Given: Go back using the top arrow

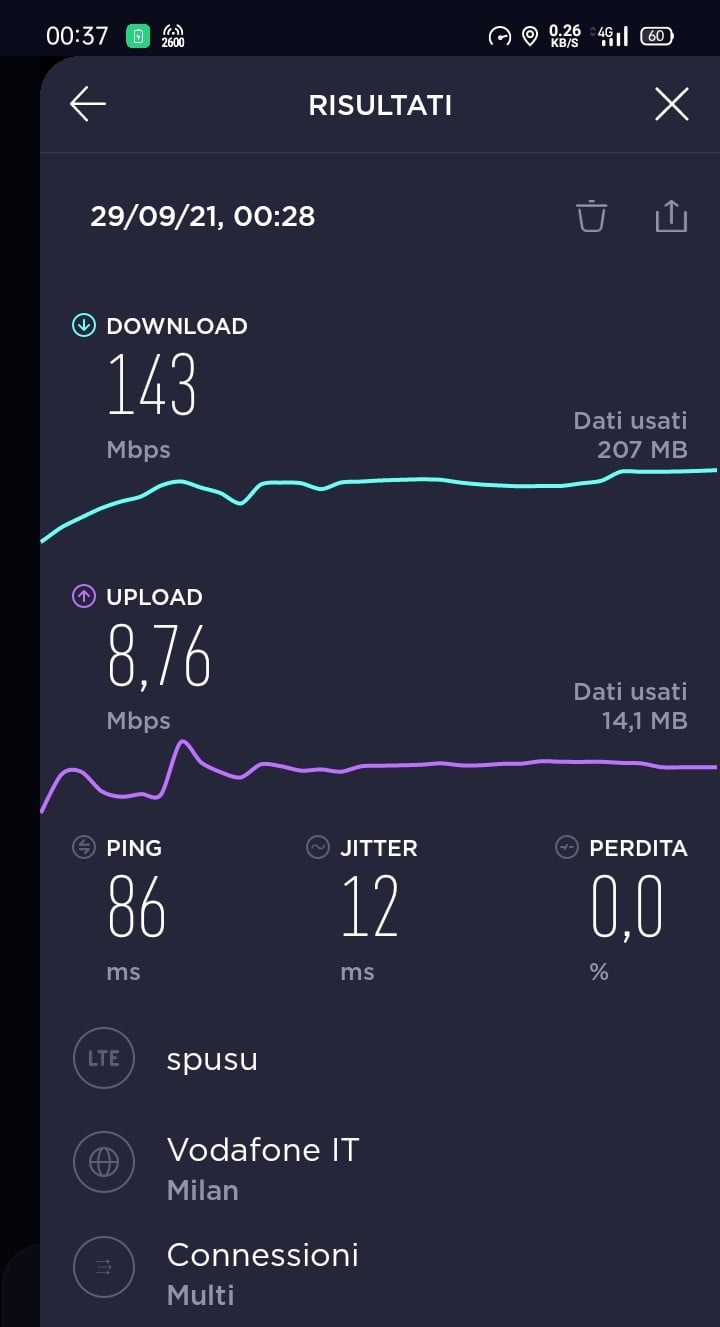Looking at the screenshot, I should point(88,105).
